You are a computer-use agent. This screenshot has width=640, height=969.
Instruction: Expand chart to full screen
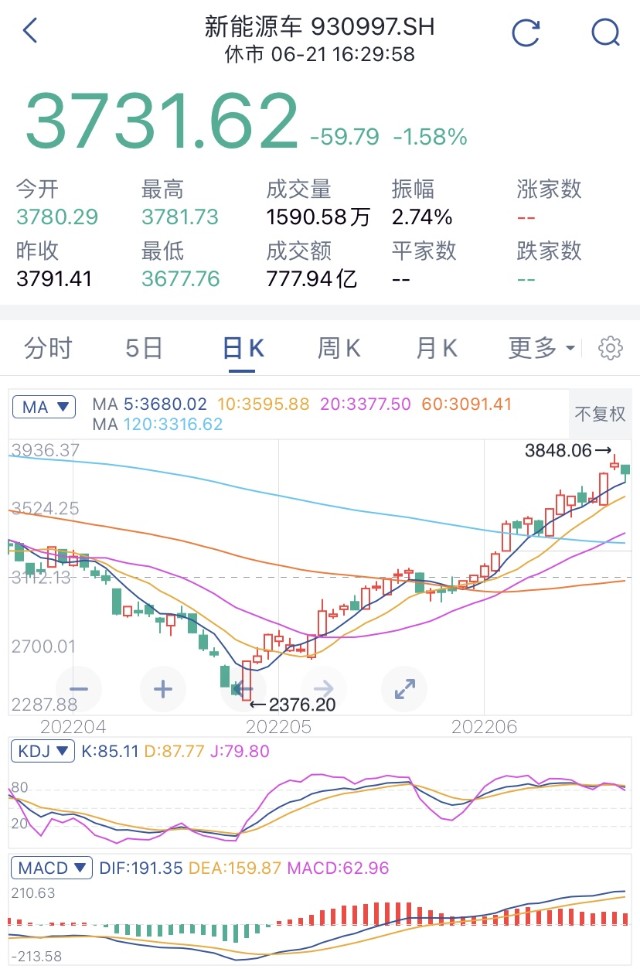(x=404, y=688)
